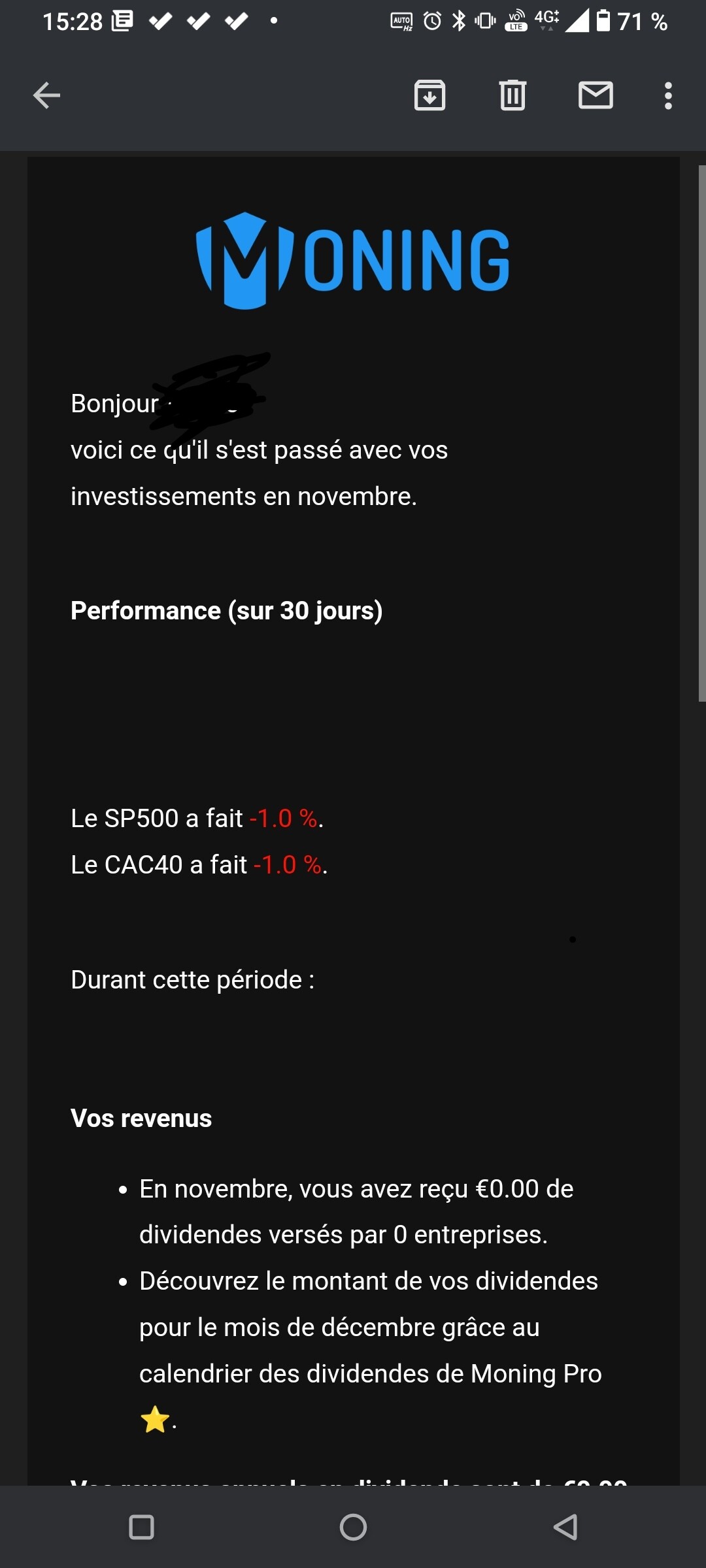Open the overflow menu
This screenshot has width=706, height=1568.
[667, 95]
